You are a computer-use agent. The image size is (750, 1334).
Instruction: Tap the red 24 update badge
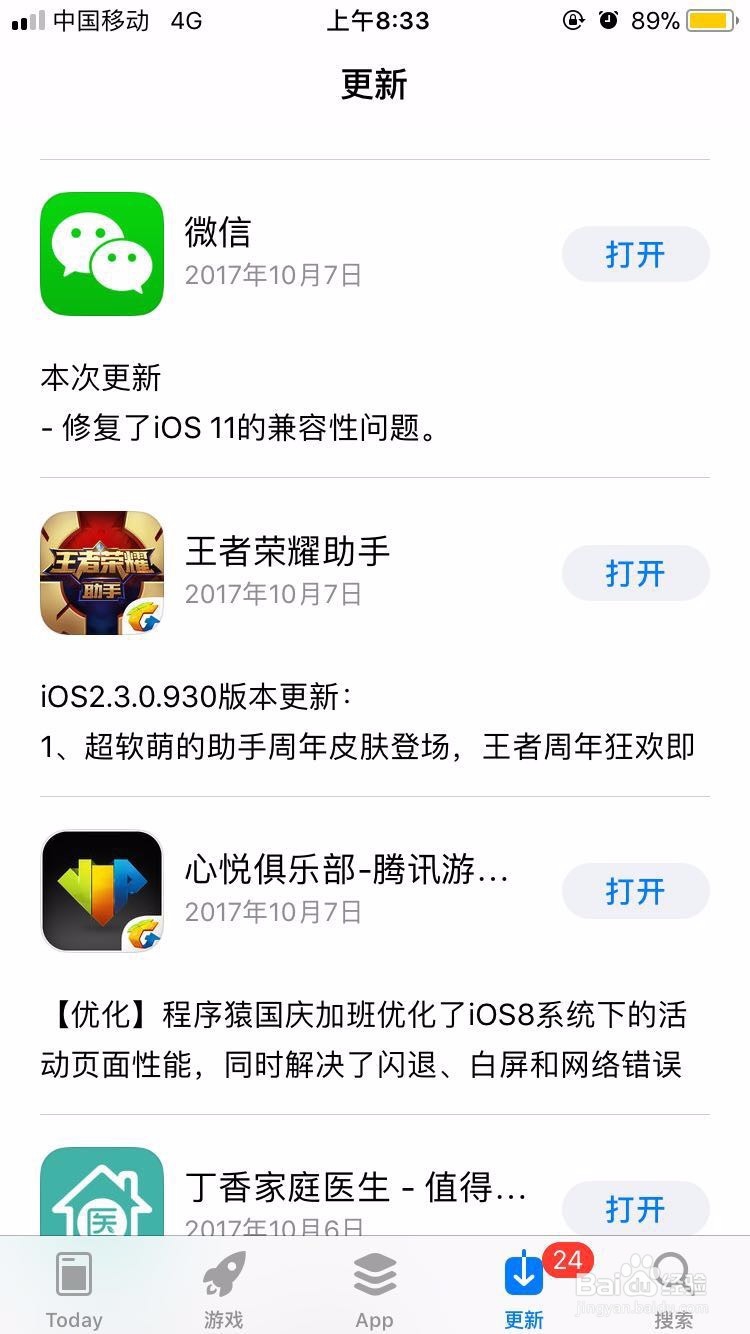tap(565, 1262)
